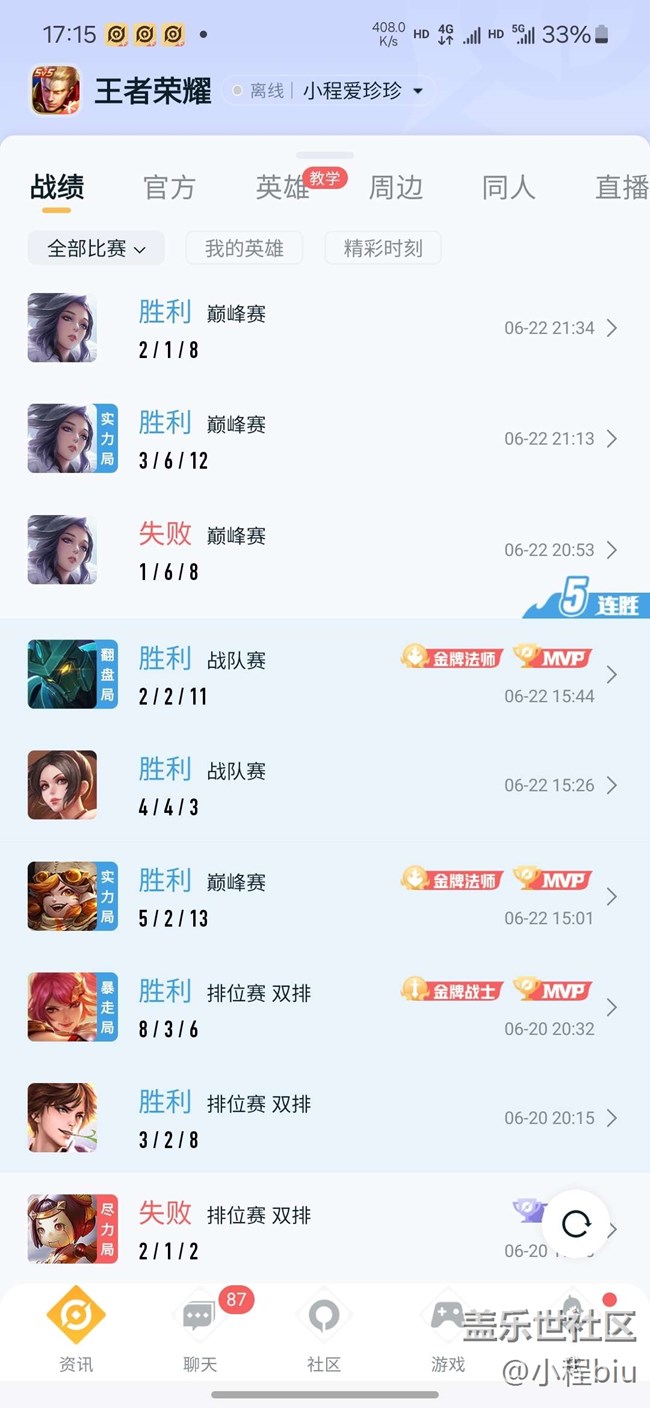This screenshot has height=1408, width=650.
Task: Open the 战队赛 match from 06-22 15:26
Action: coord(325,785)
